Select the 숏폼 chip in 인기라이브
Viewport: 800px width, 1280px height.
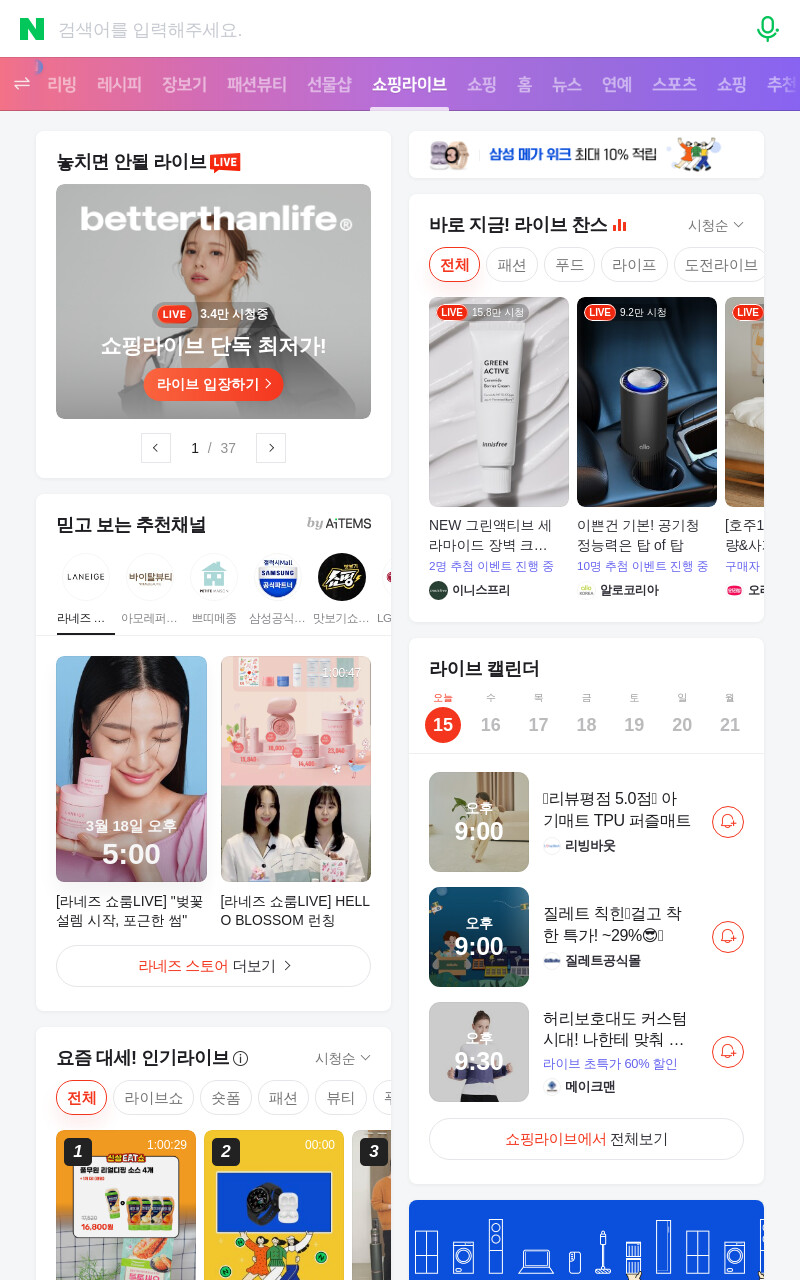(226, 1098)
